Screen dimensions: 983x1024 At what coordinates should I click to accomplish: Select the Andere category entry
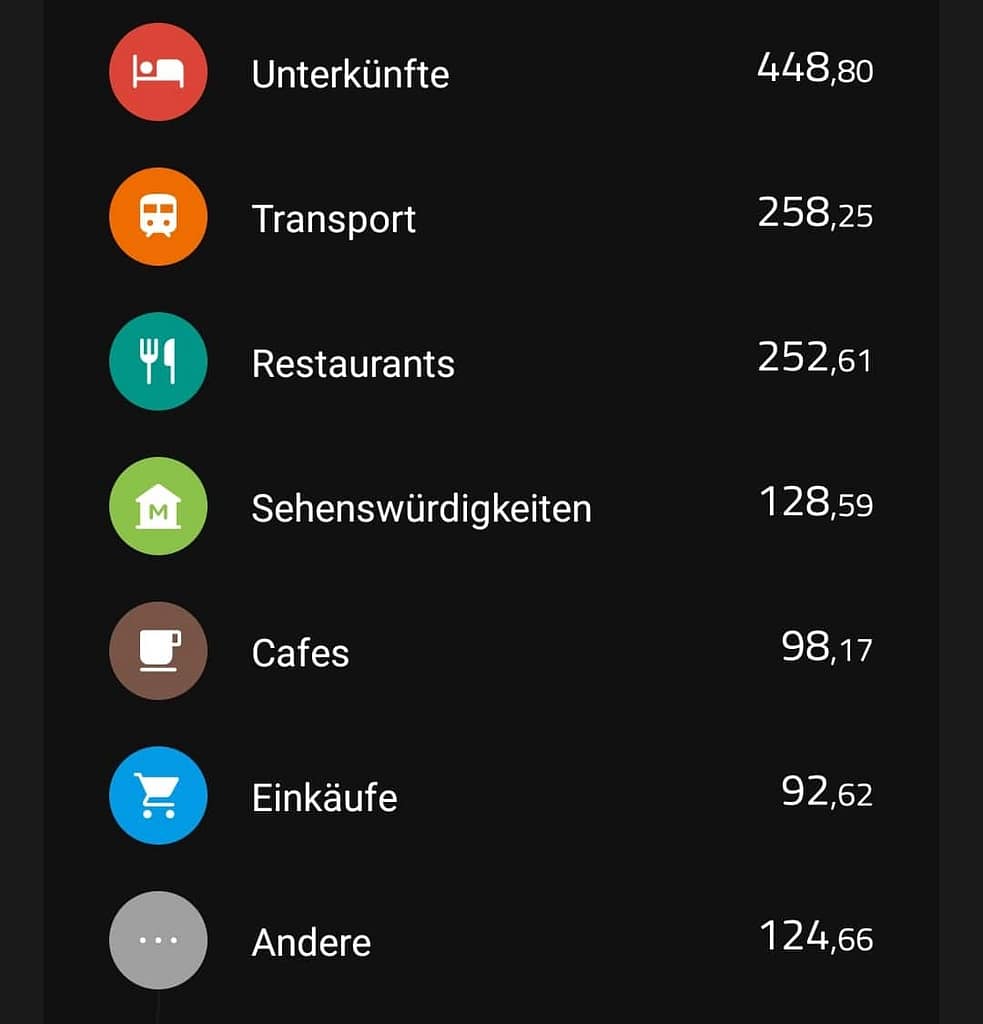point(310,941)
